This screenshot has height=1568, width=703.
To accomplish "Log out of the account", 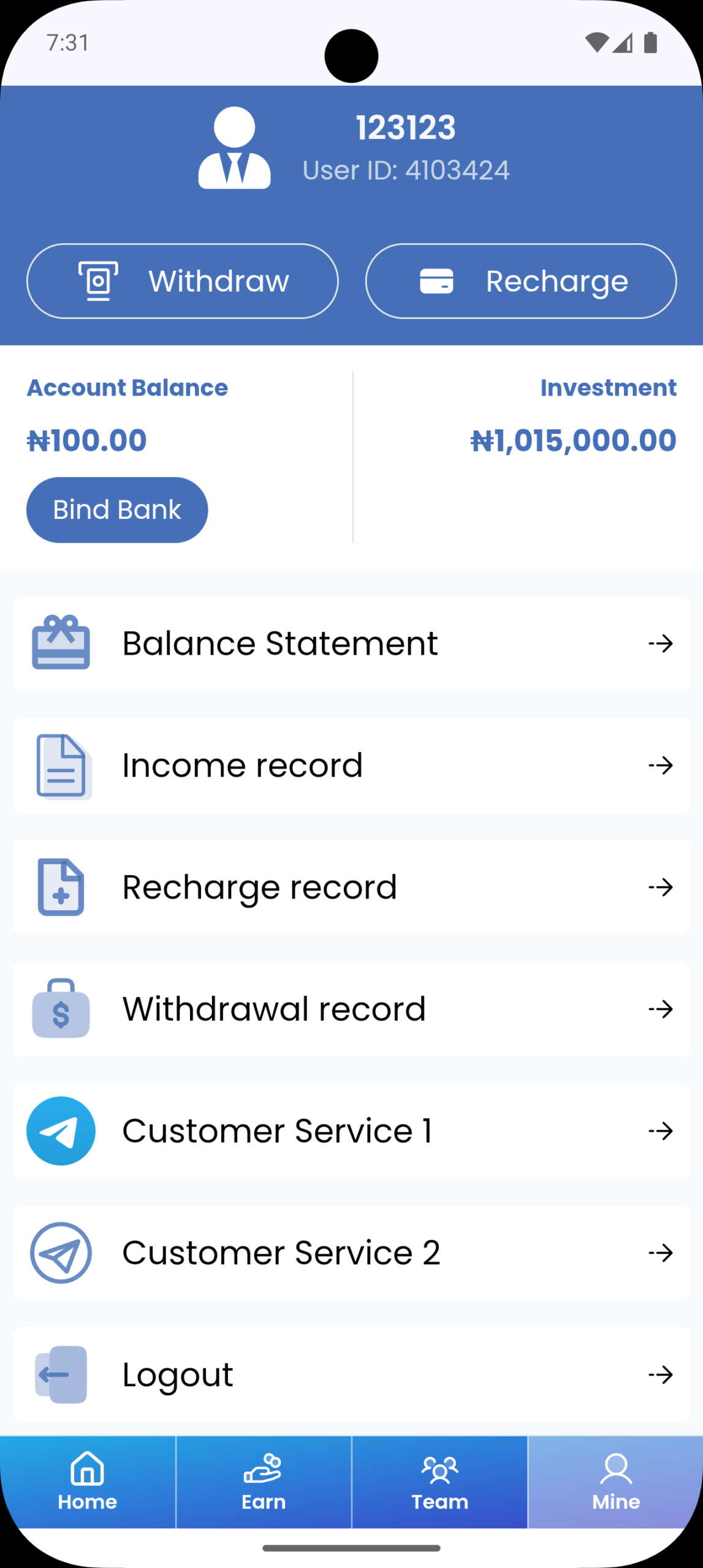I will pyautogui.click(x=351, y=1374).
